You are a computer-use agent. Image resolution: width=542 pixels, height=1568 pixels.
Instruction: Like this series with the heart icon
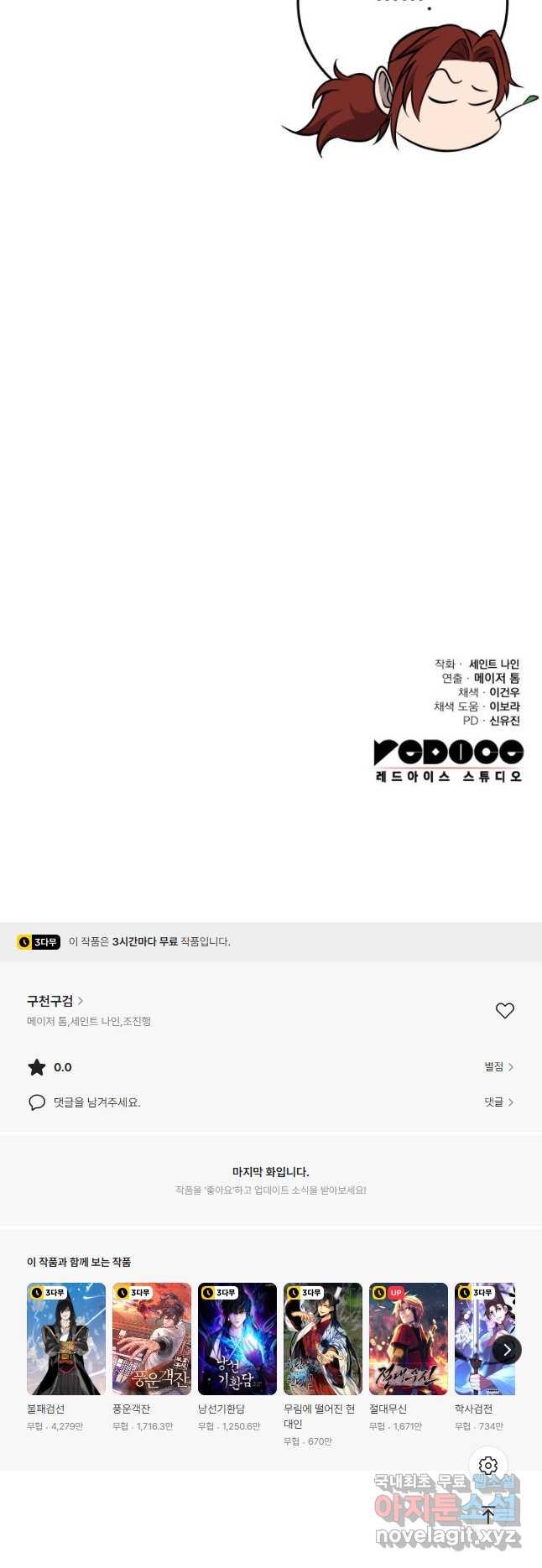coord(504,1010)
